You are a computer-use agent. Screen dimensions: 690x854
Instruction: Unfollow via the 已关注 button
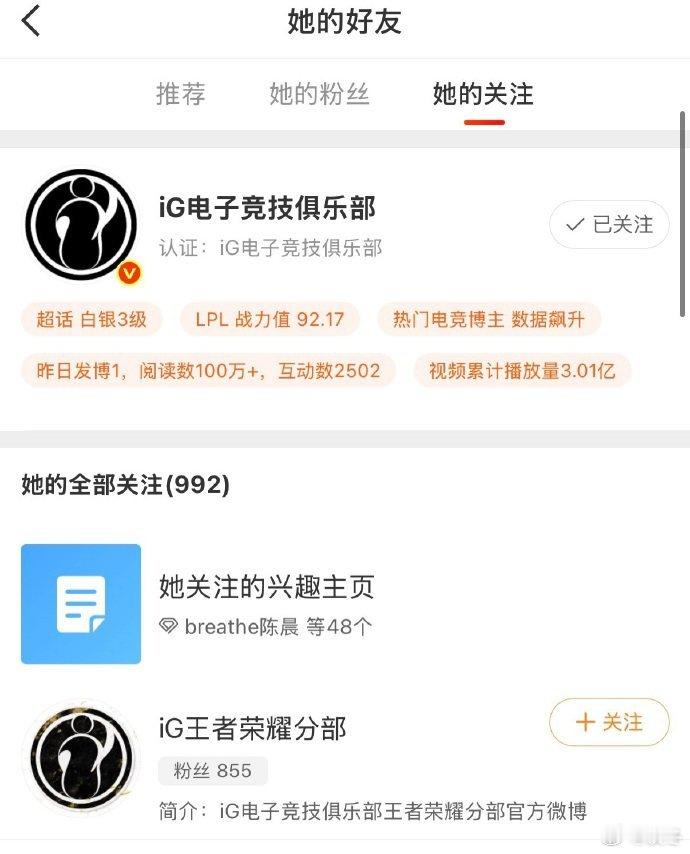point(609,224)
